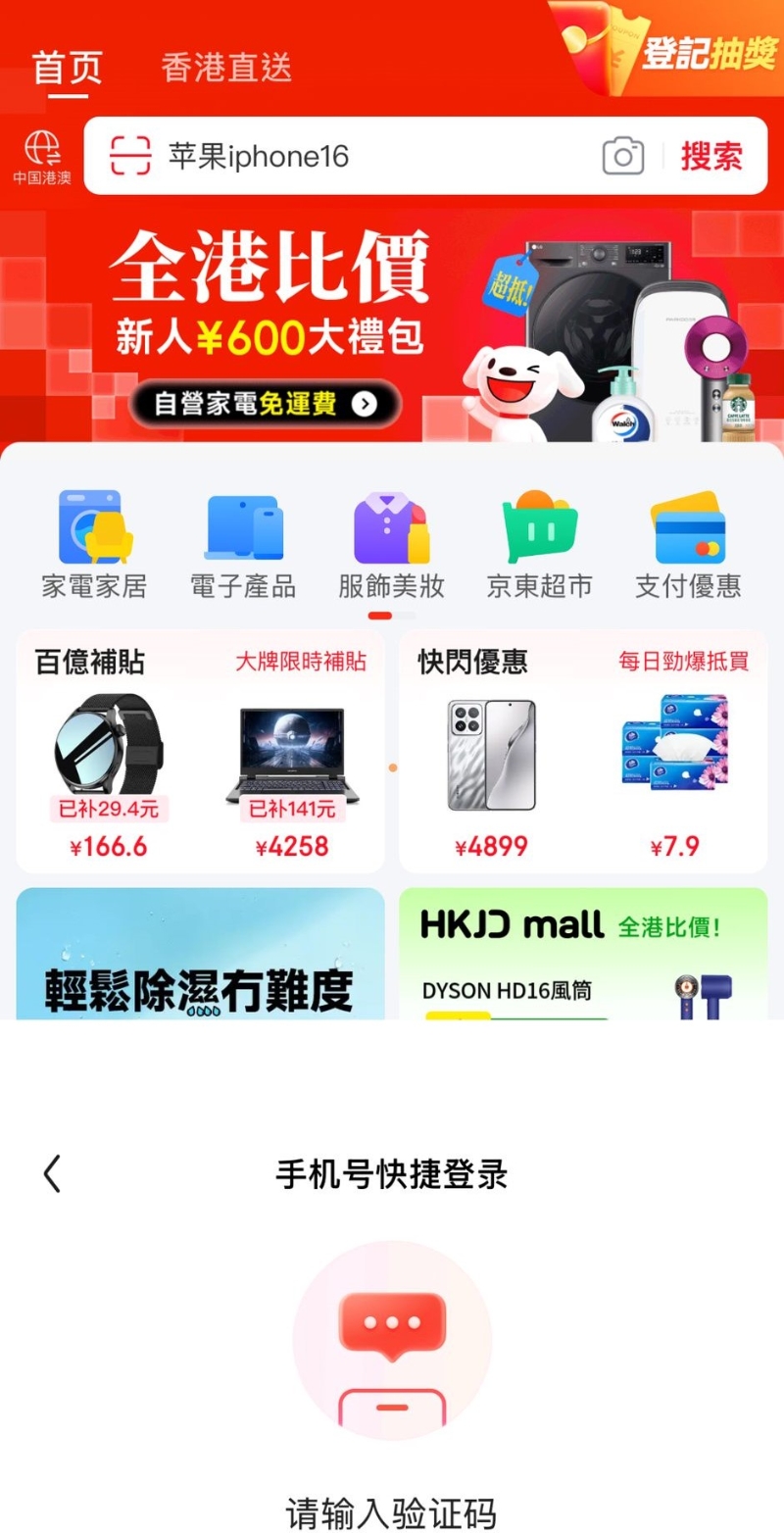Tap the barcode scan icon in search bar
Viewport: 784px width, 1533px height.
[128, 155]
